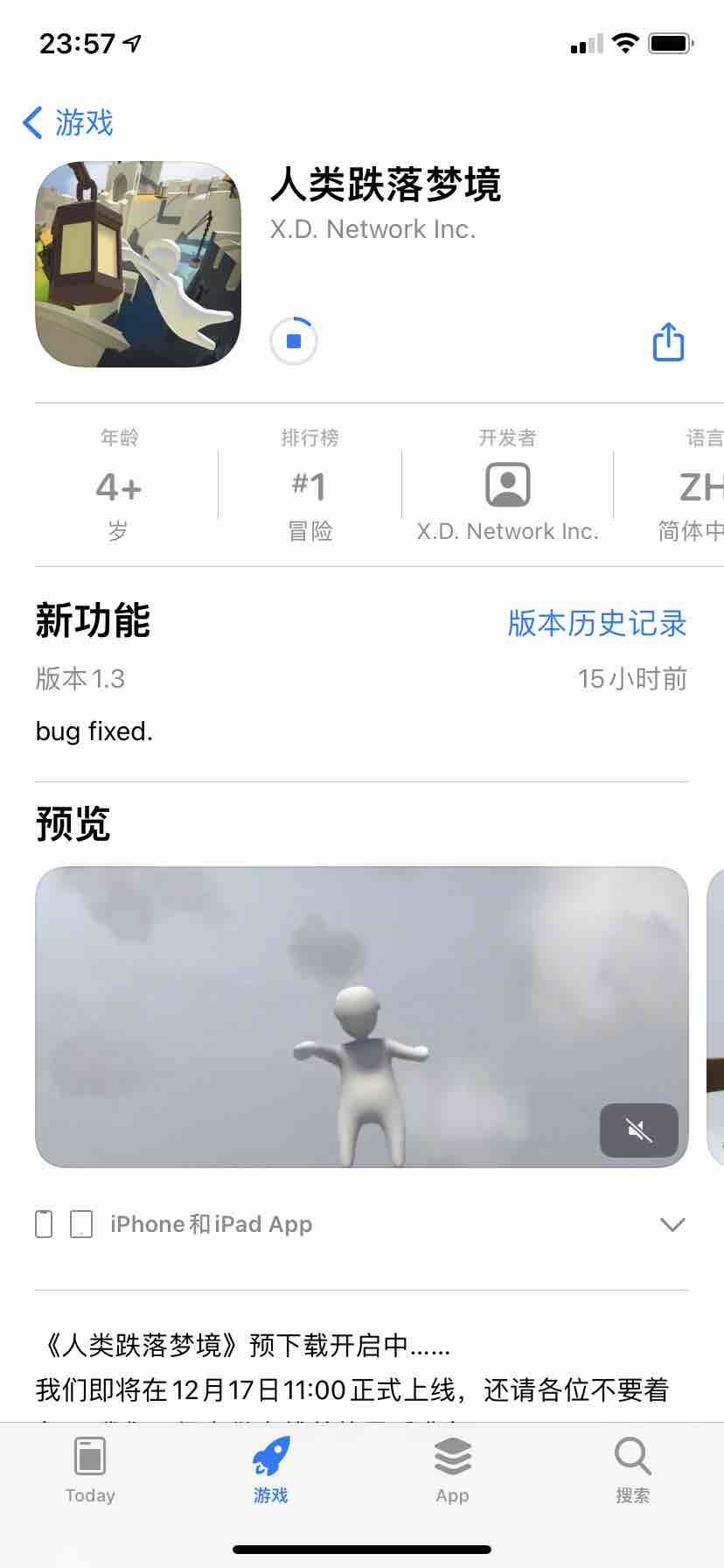This screenshot has height=1568, width=724.
Task: Unmute the preview video
Action: point(639,1130)
